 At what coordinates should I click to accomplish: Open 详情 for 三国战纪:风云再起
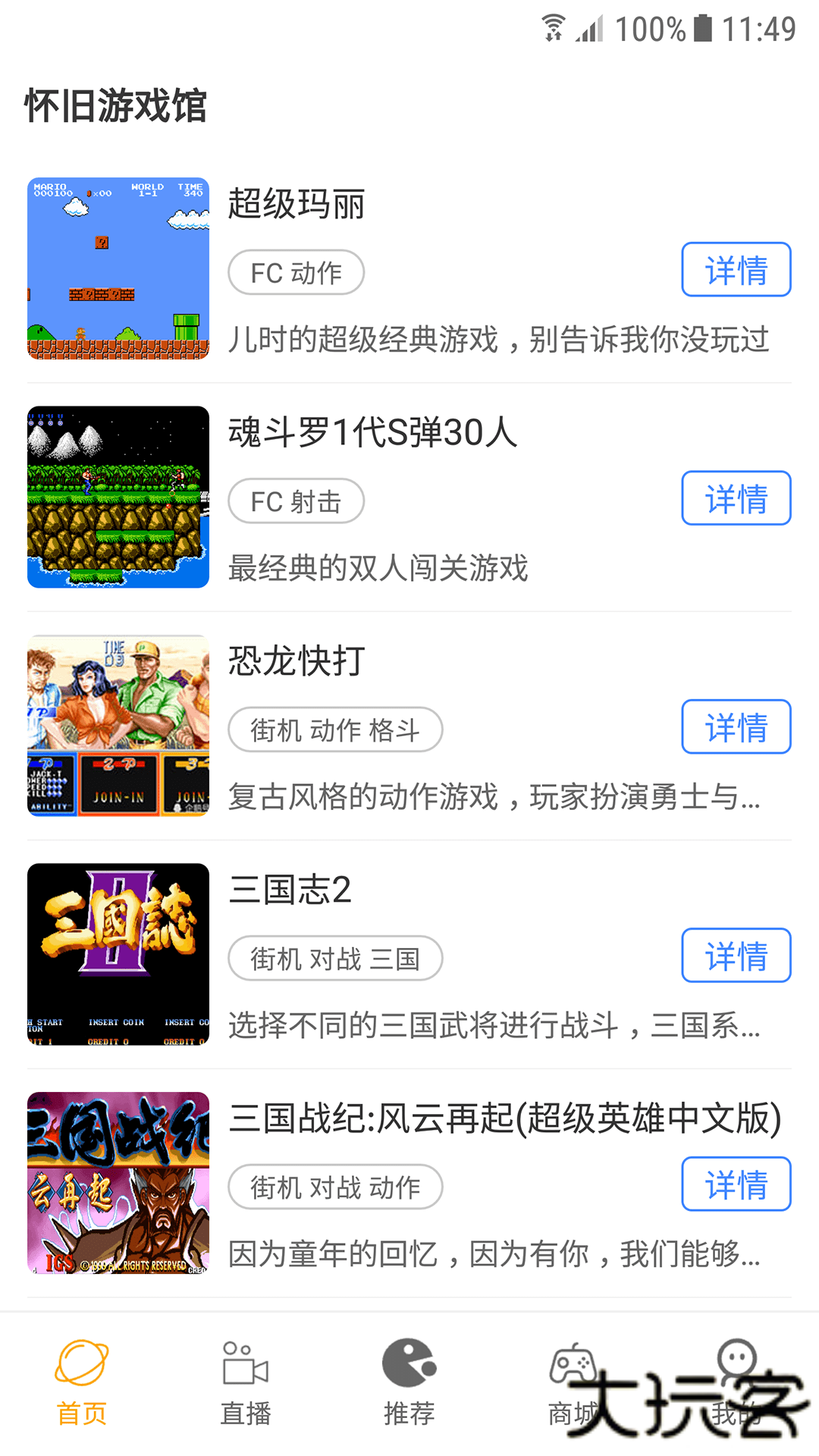coord(736,1185)
